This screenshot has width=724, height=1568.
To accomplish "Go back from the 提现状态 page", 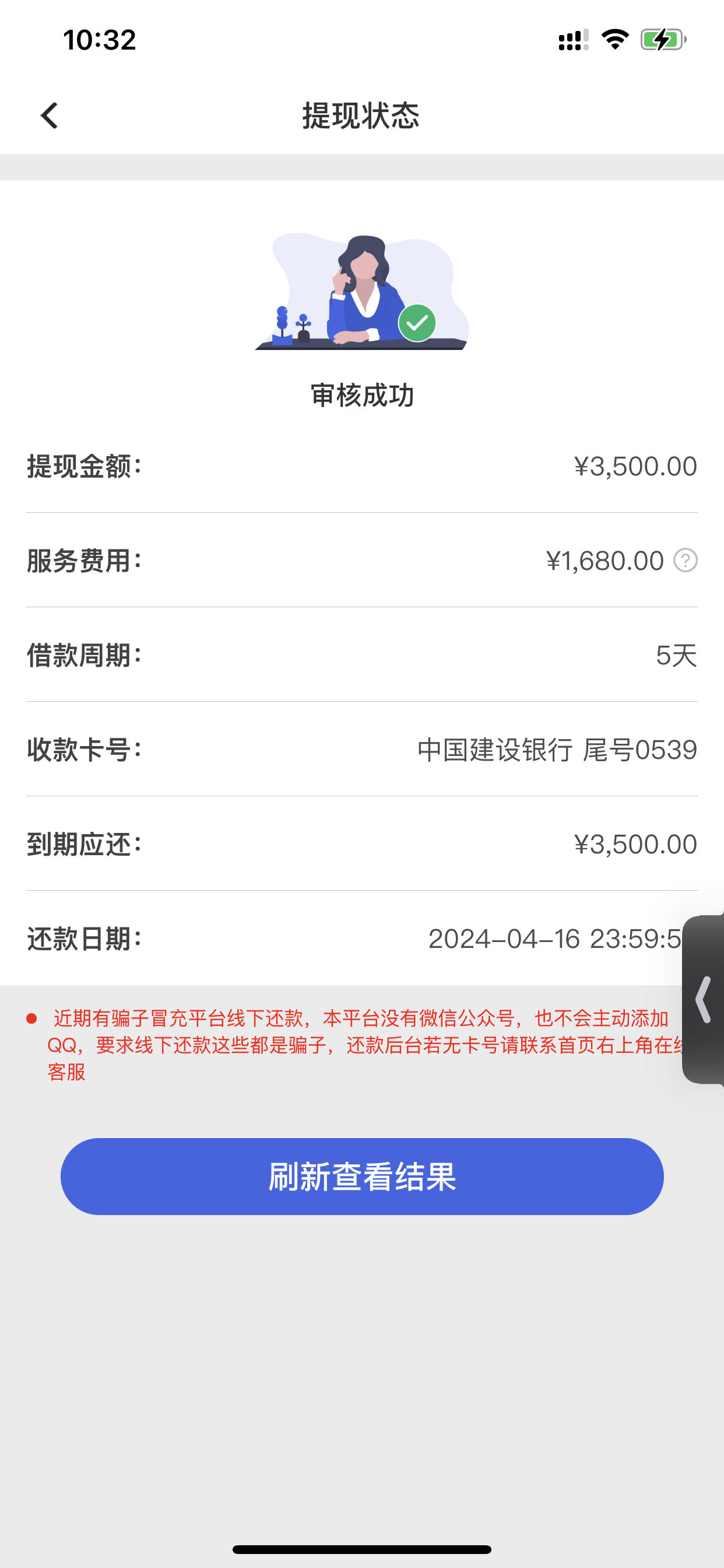I will pos(50,116).
